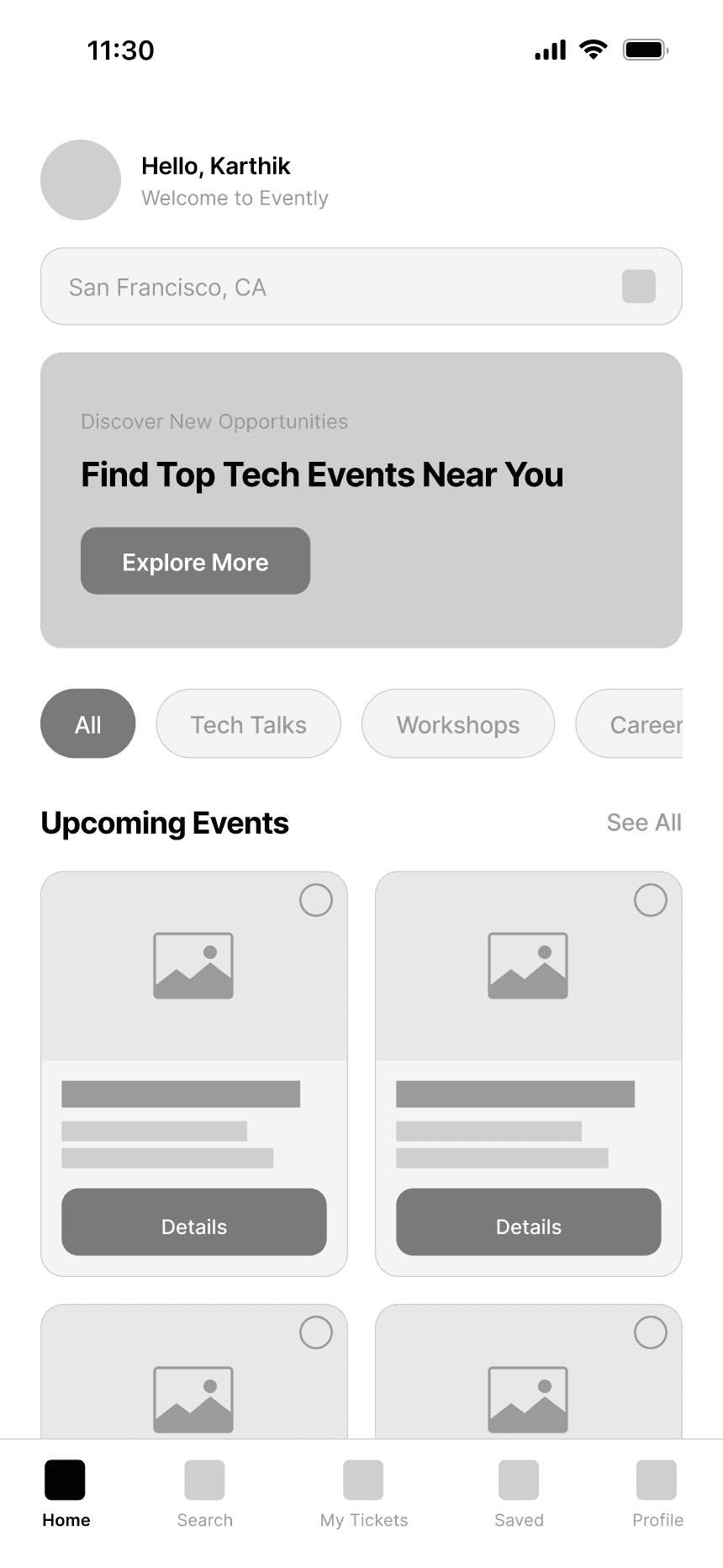Tap the Explore More button
This screenshot has height=1568, width=723.
pos(195,560)
